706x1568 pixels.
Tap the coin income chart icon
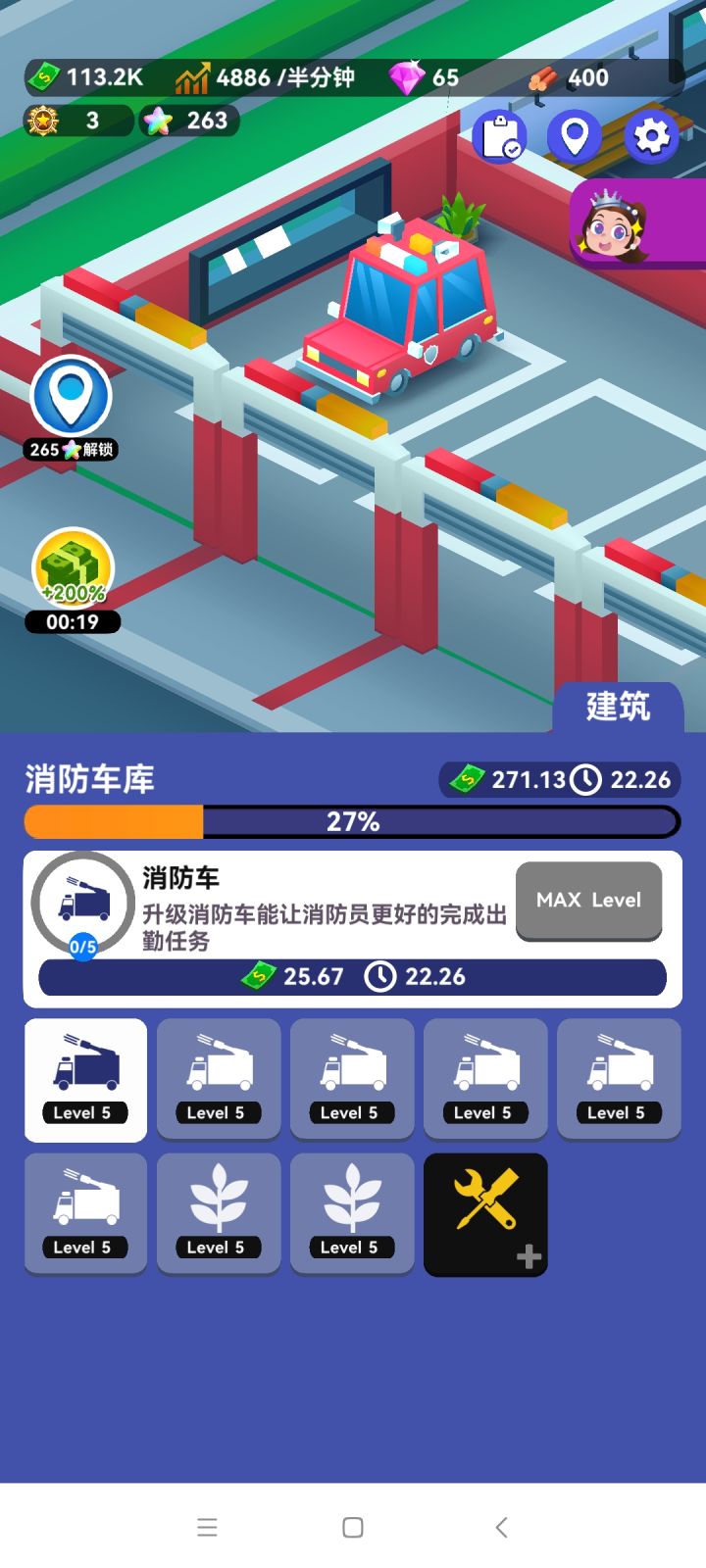[192, 76]
